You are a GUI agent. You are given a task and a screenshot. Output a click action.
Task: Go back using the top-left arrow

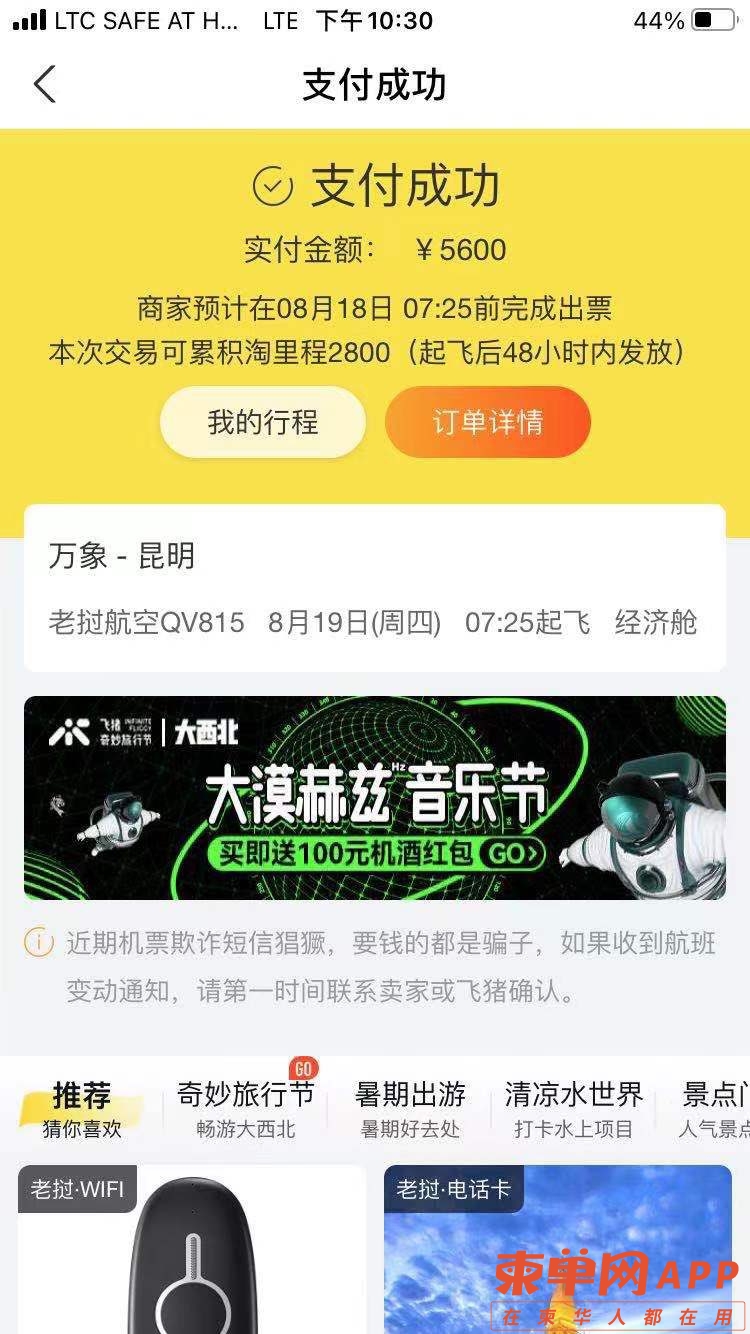[x=45, y=85]
